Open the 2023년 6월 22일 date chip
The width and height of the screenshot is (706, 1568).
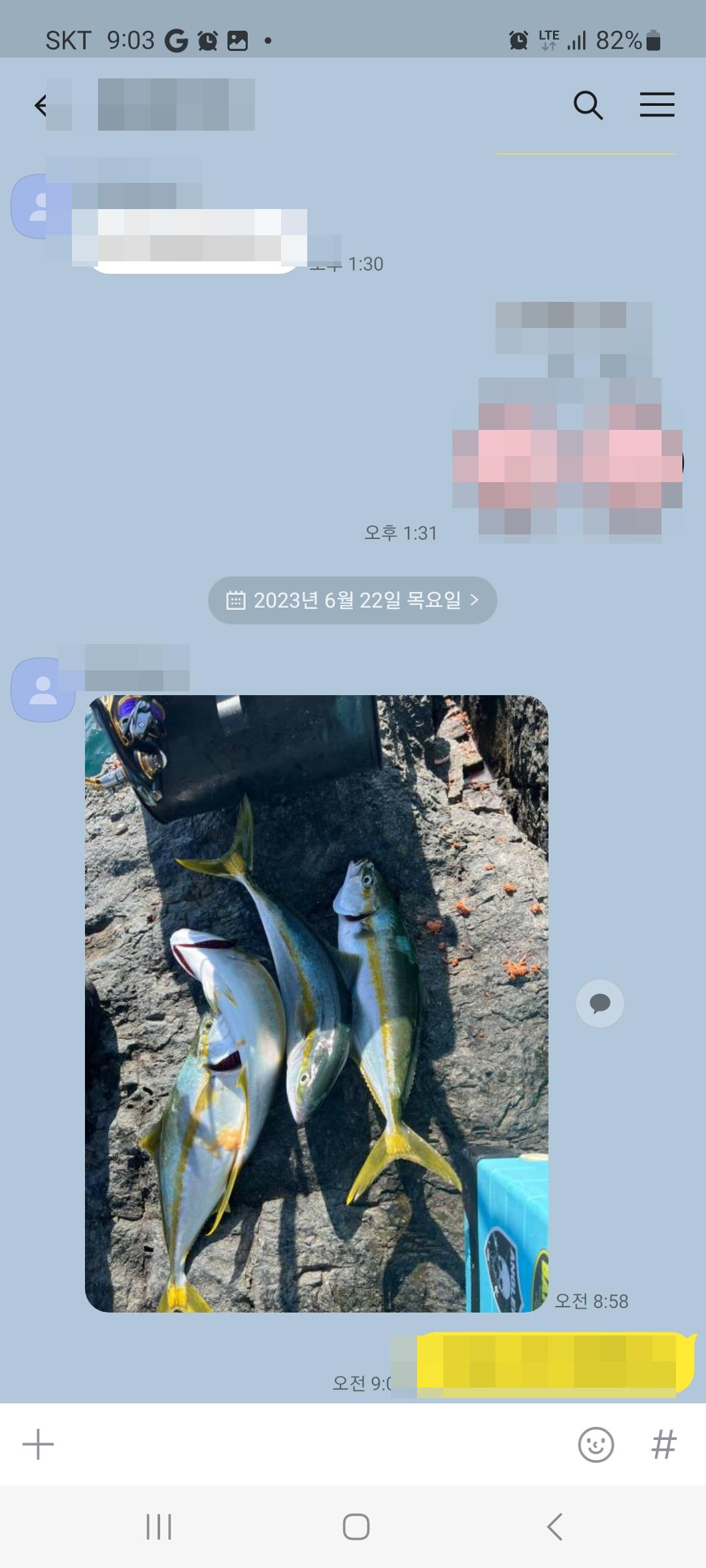(352, 600)
